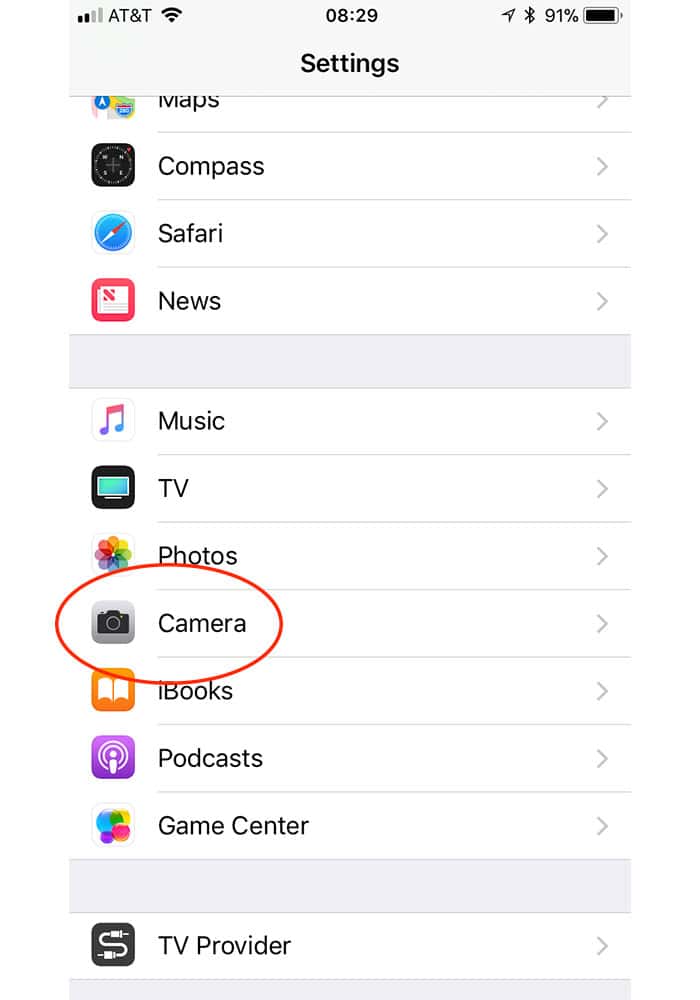Select the TV settings row
The width and height of the screenshot is (700, 1000).
350,488
